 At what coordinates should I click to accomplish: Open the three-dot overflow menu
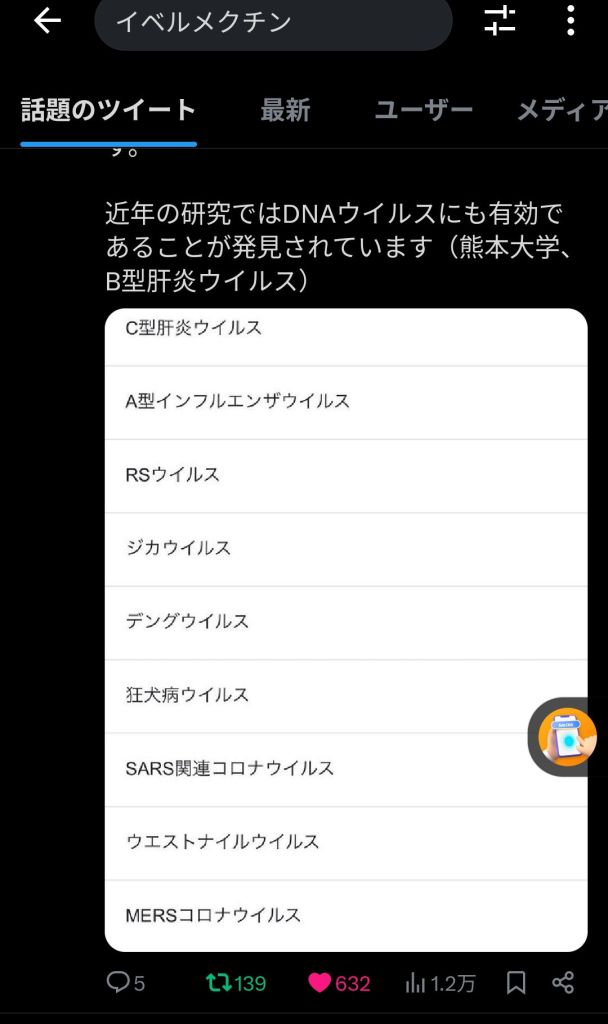[570, 20]
